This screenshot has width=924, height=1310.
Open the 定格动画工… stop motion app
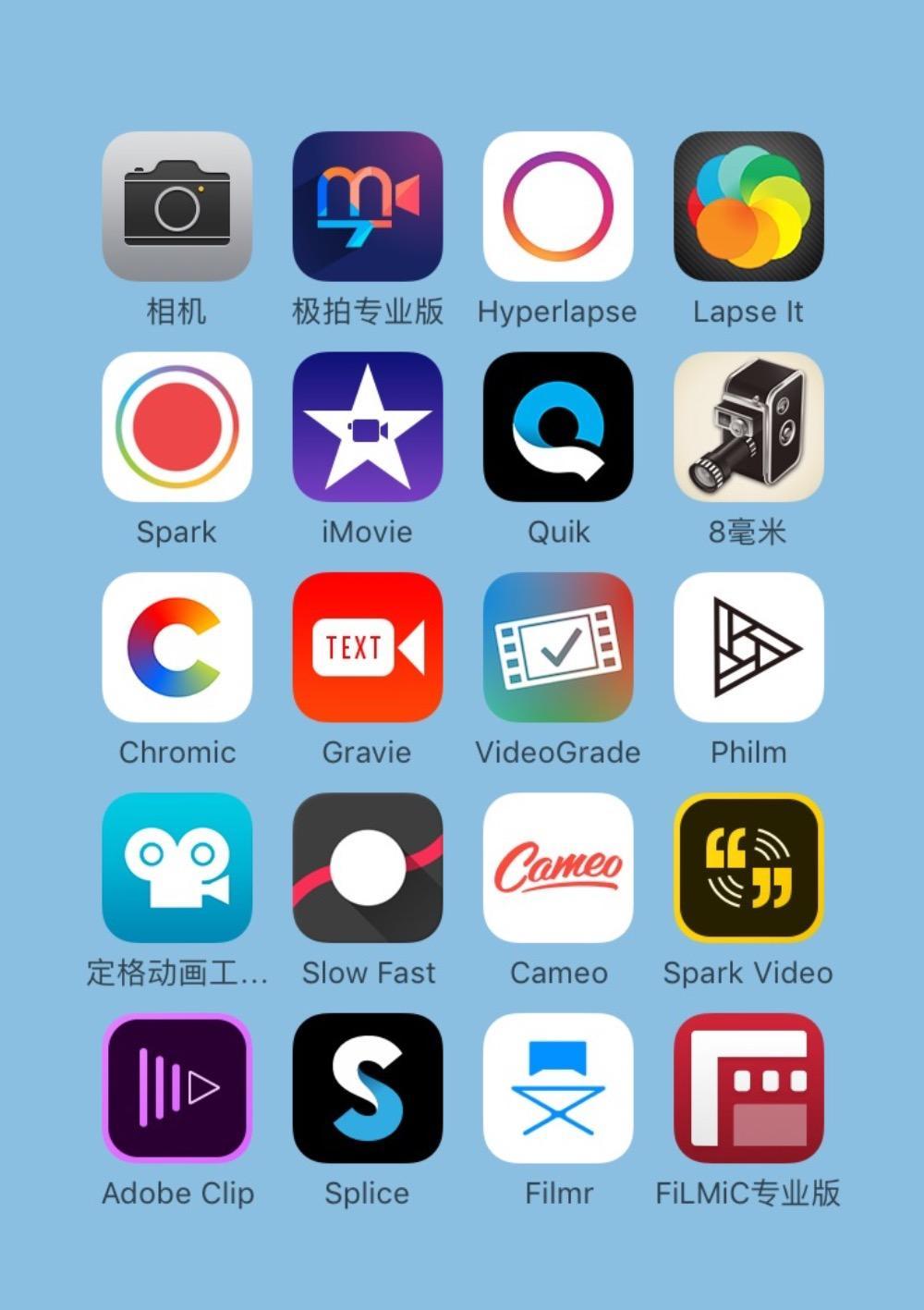click(x=176, y=867)
